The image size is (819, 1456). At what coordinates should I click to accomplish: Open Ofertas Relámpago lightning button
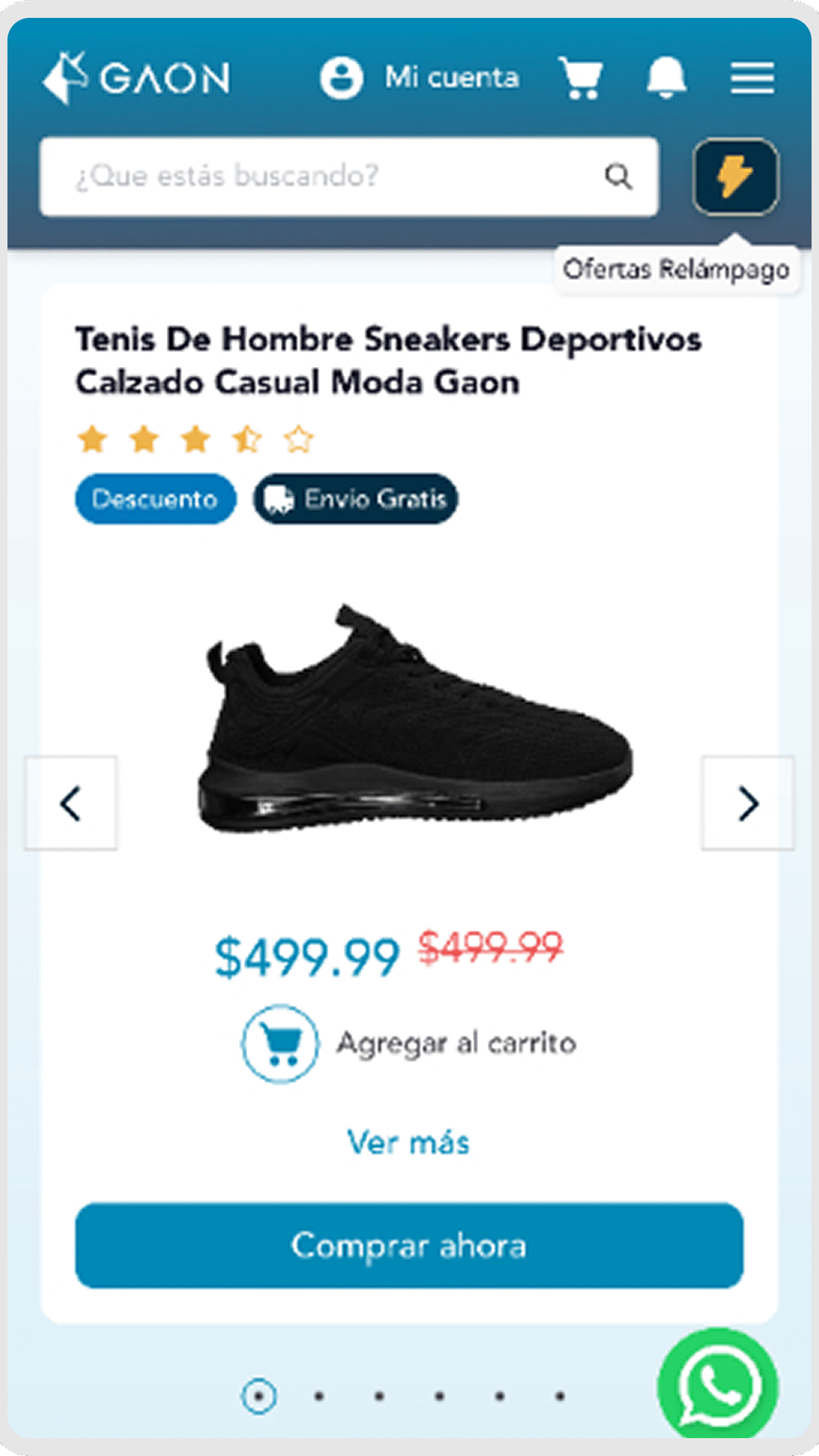click(x=736, y=177)
